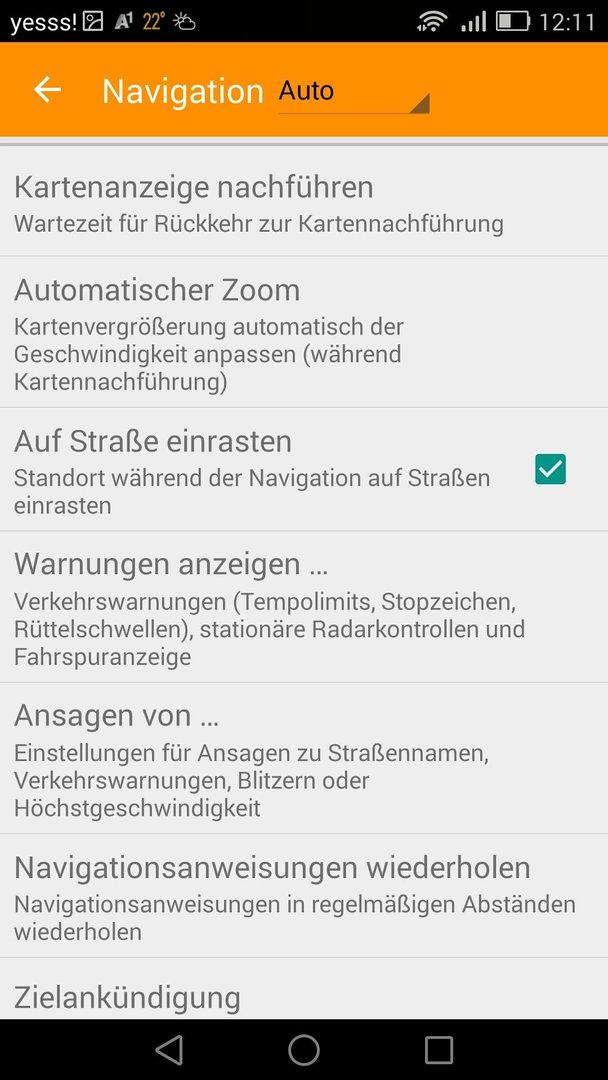608x1080 pixels.
Task: Open recent apps from the navigation bar
Action: [439, 1050]
